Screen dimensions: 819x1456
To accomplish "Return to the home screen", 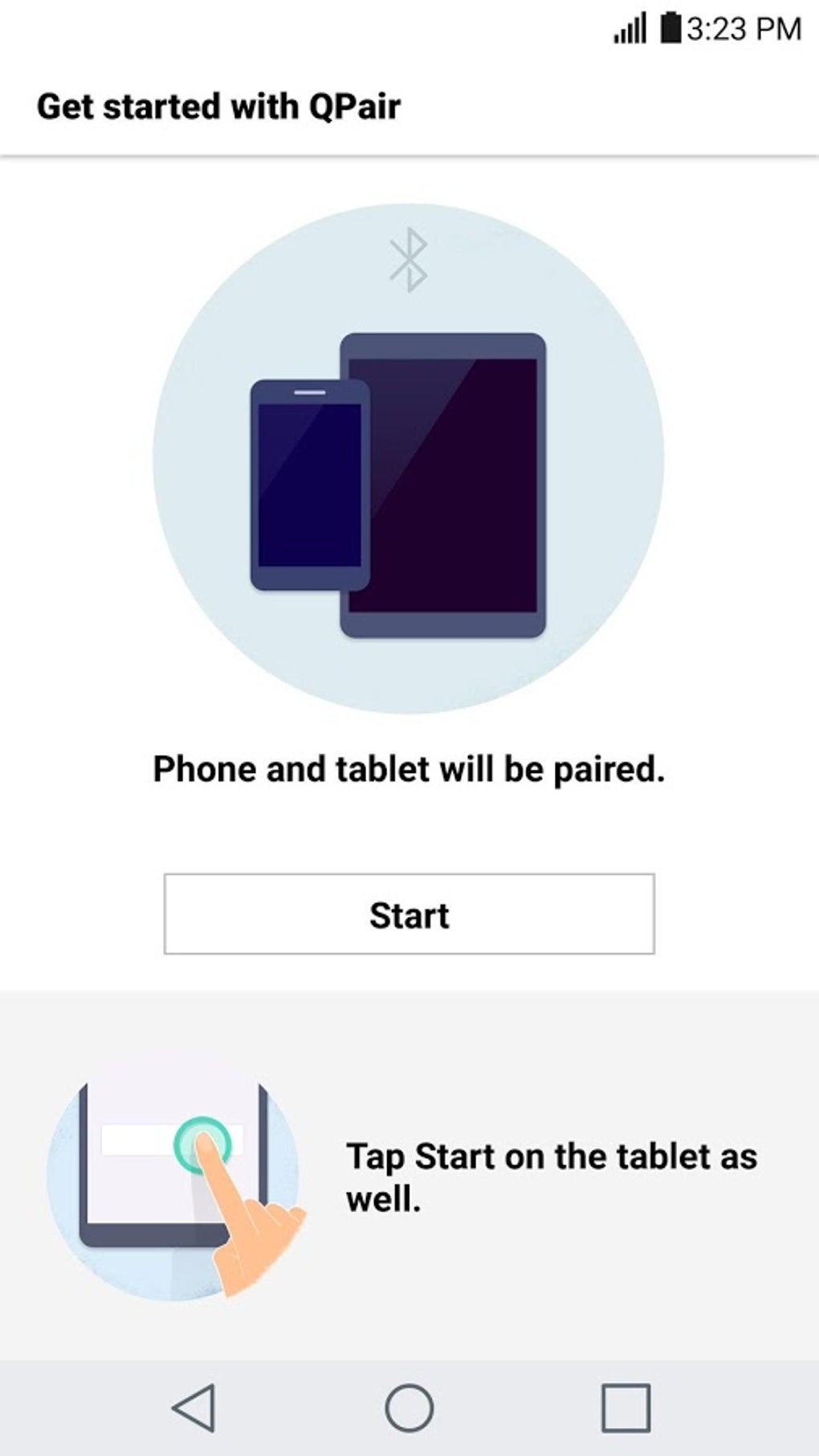I will 409,1408.
